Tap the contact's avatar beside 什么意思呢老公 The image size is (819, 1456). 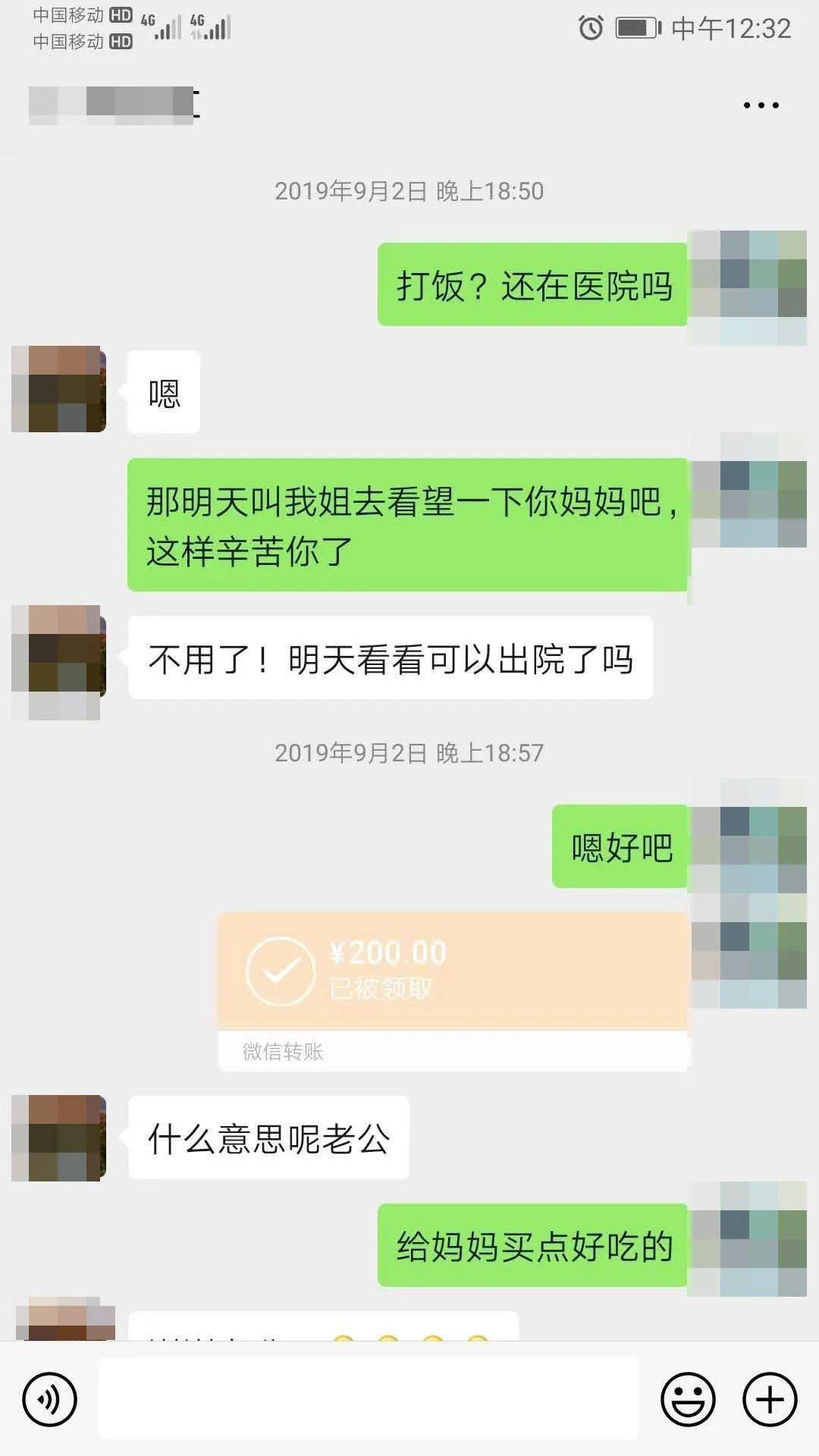tap(58, 1137)
